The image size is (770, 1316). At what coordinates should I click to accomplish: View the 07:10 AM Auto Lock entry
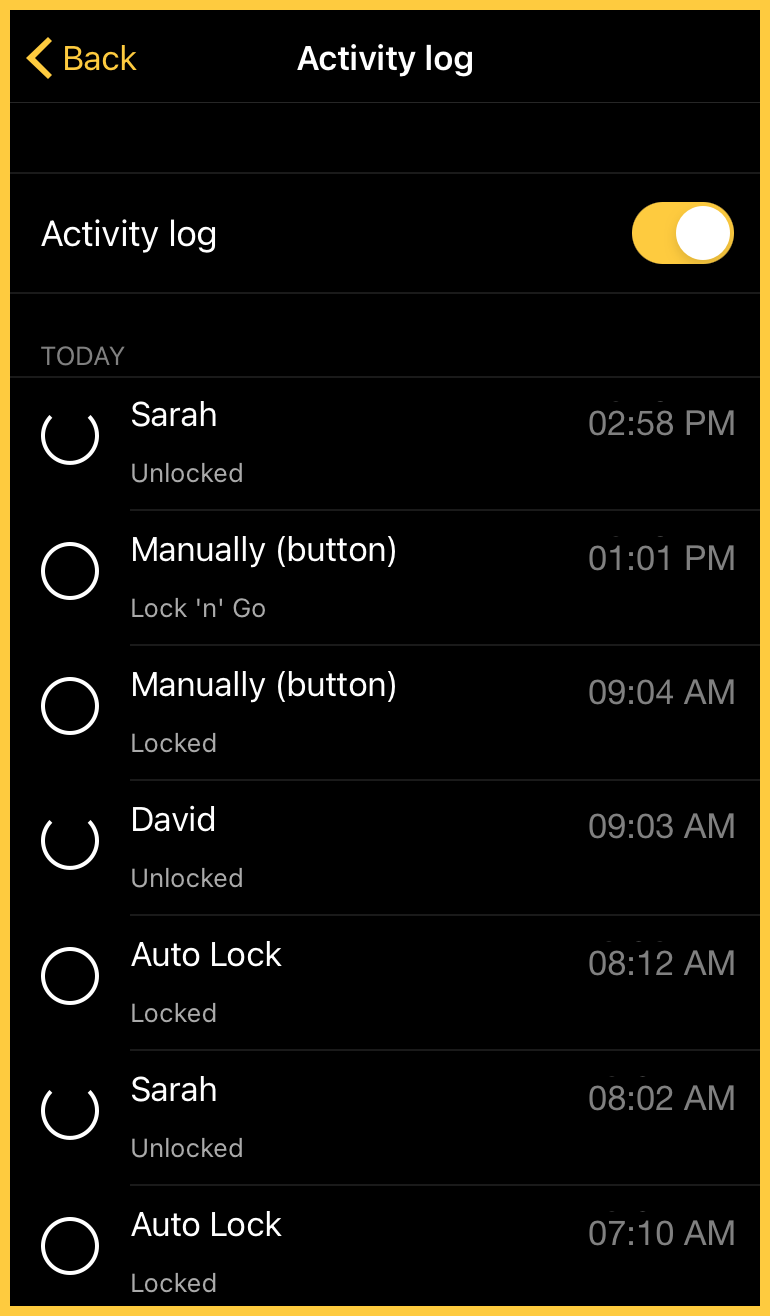click(x=385, y=1246)
